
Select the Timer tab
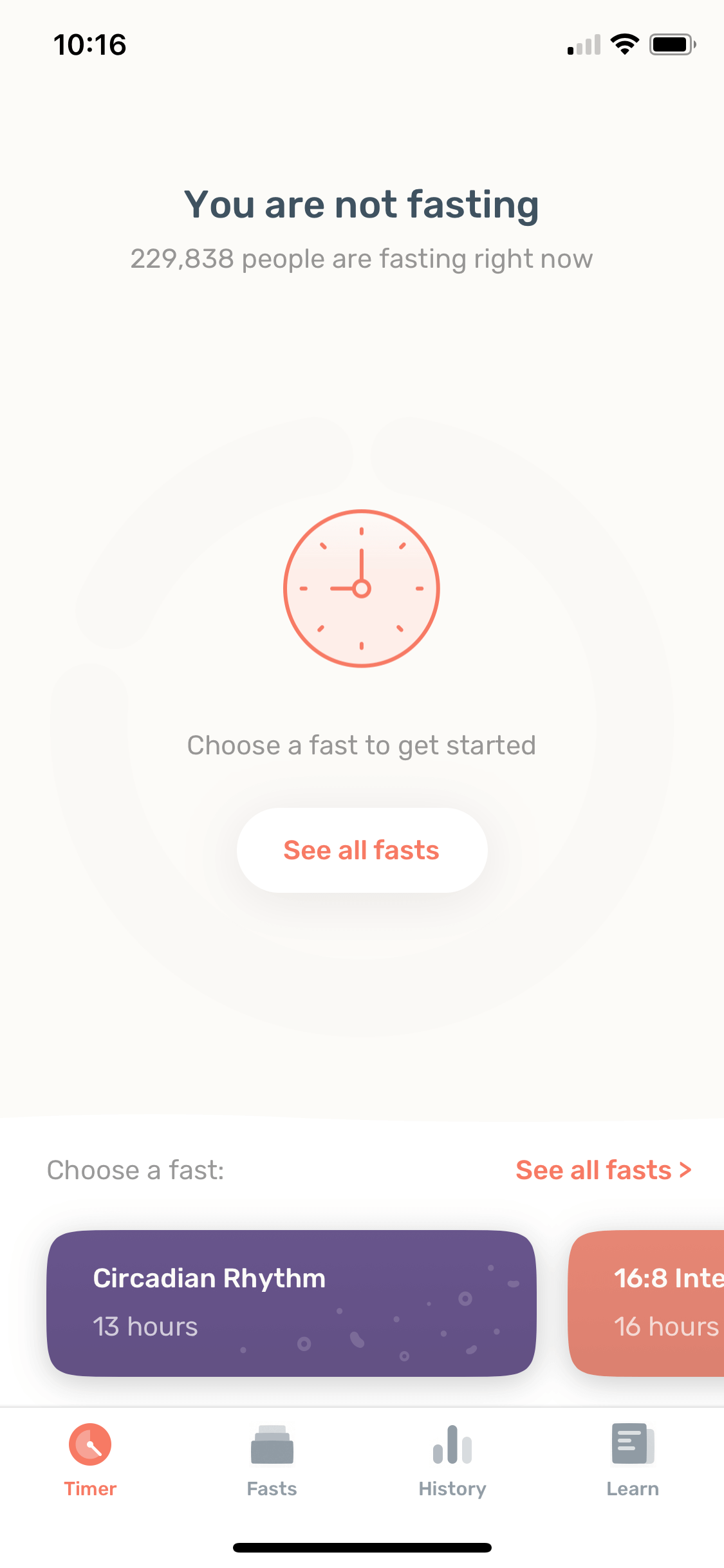point(90,1460)
